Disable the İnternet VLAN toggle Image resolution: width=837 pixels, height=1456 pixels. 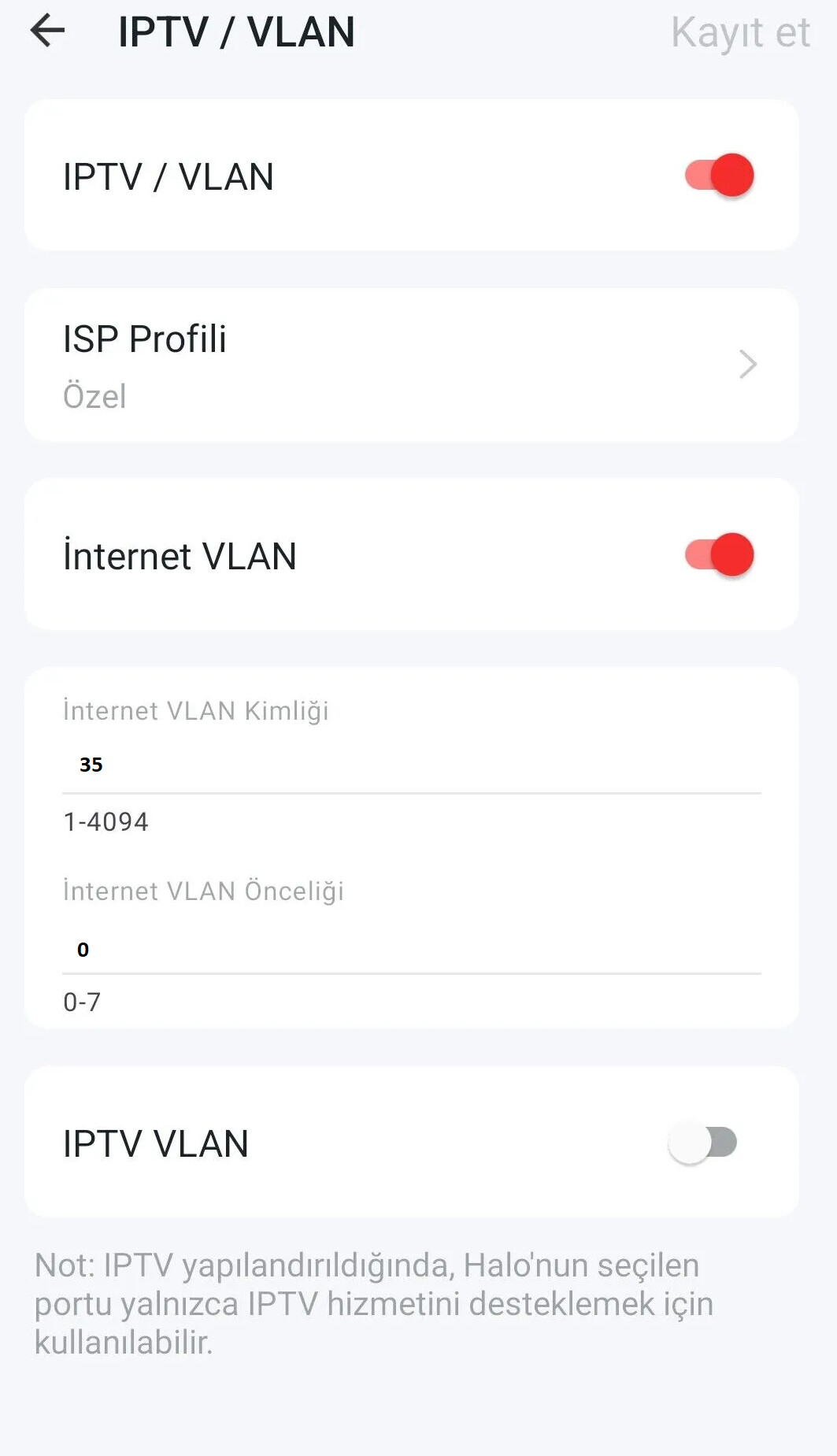[x=719, y=554]
